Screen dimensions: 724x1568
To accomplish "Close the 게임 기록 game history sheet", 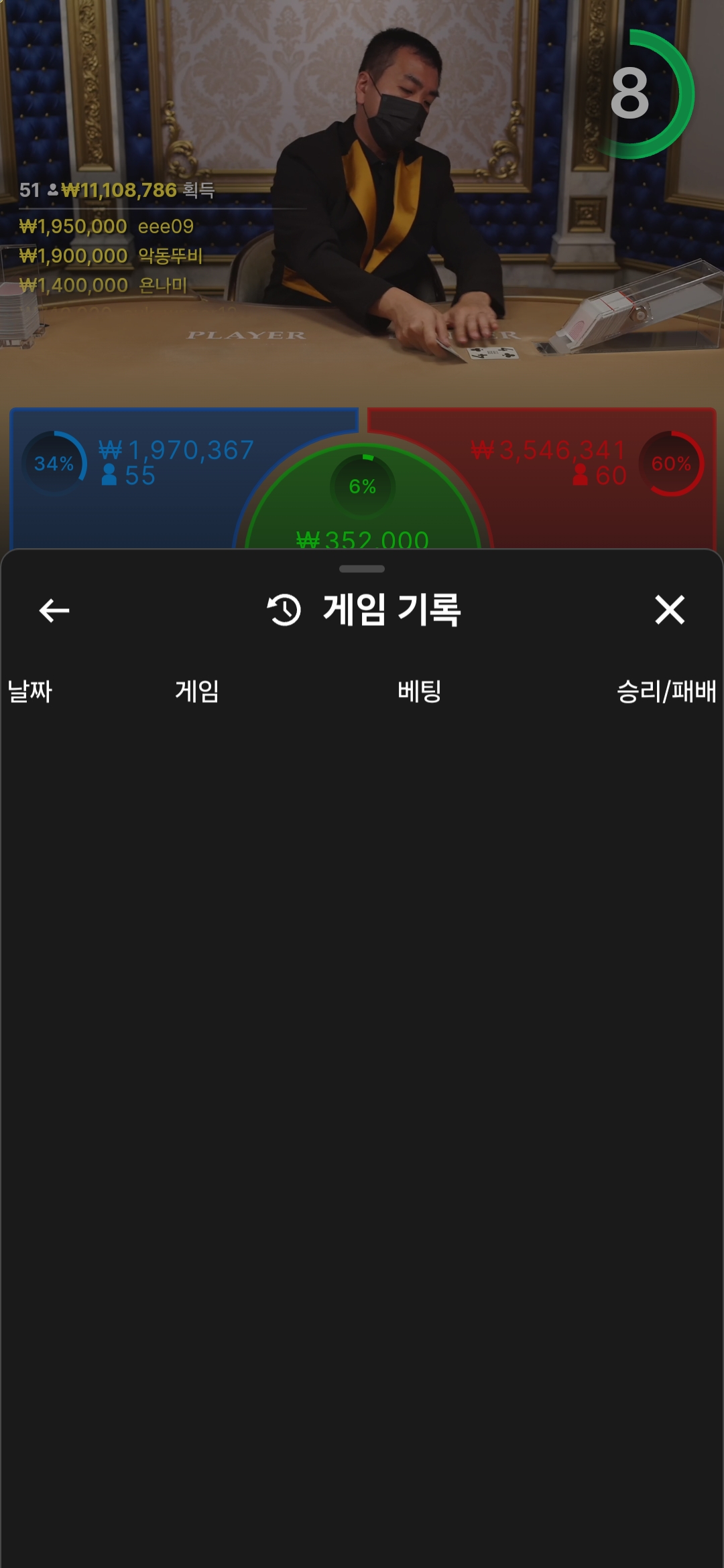I will click(670, 610).
